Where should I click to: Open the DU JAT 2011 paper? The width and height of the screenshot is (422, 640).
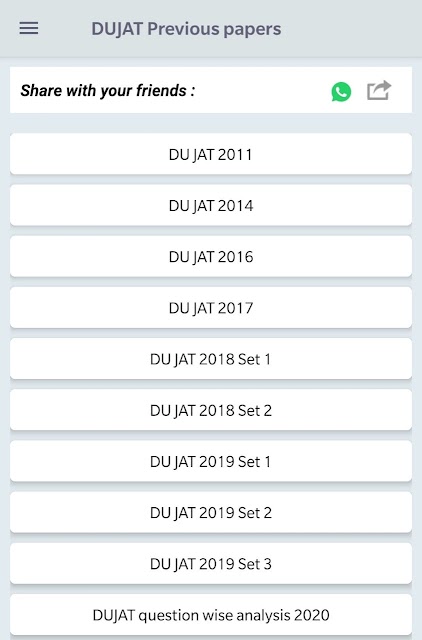pos(211,154)
